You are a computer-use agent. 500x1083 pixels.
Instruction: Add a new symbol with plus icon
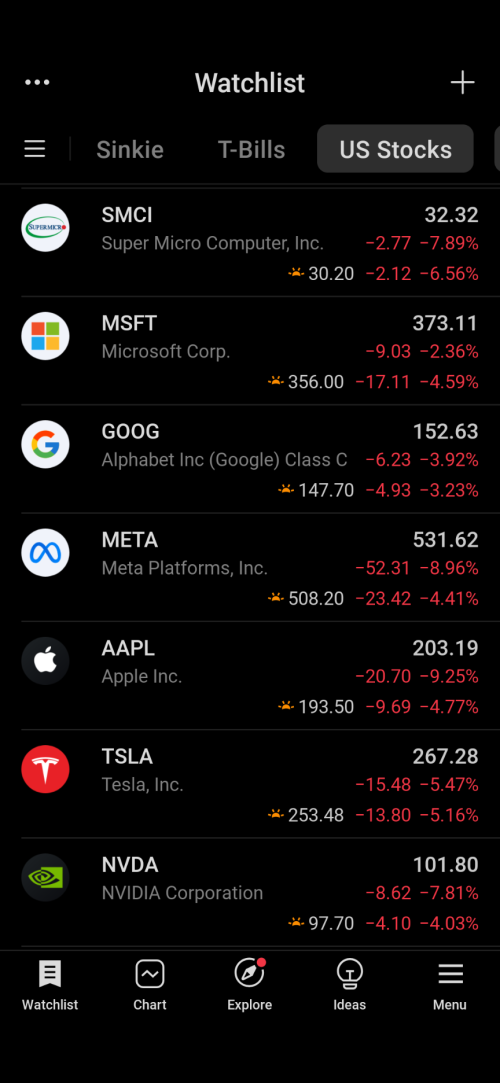462,83
